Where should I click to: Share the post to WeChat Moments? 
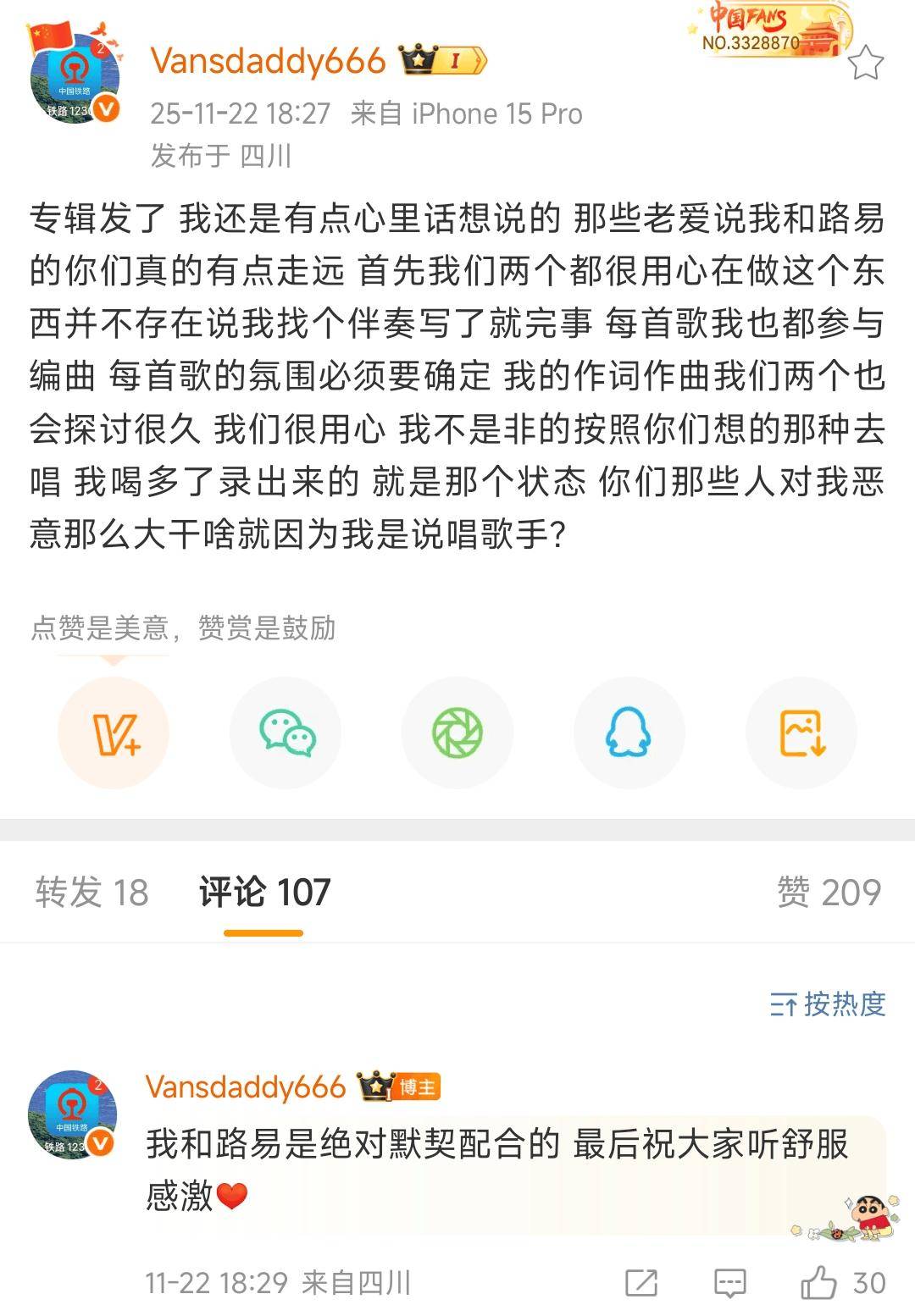pyautogui.click(x=457, y=733)
